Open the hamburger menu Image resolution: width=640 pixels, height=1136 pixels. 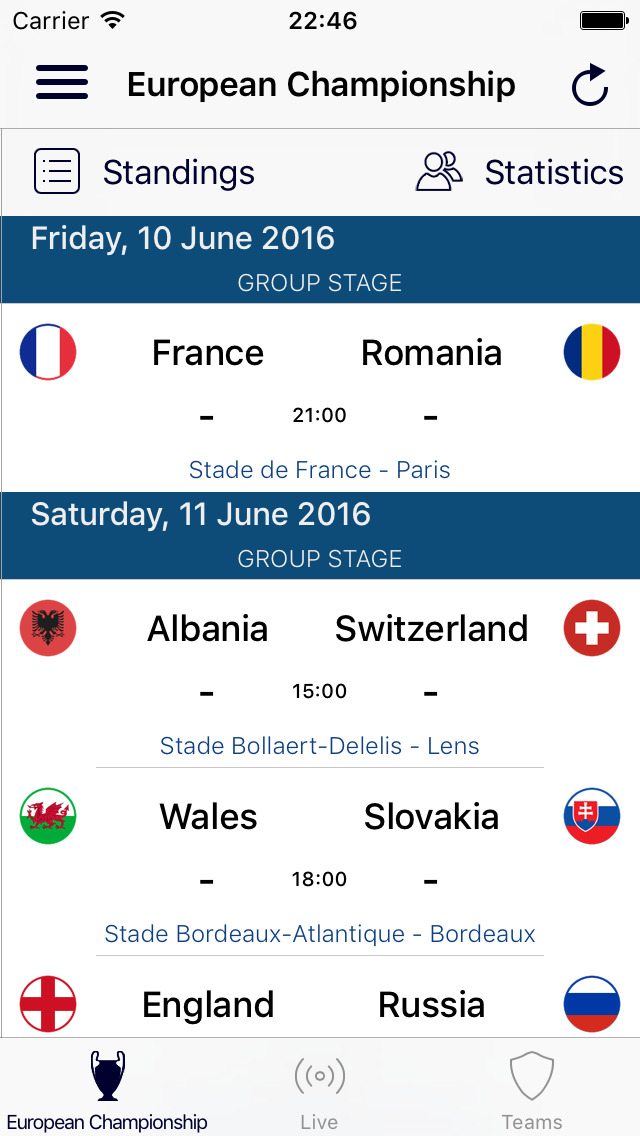[62, 82]
